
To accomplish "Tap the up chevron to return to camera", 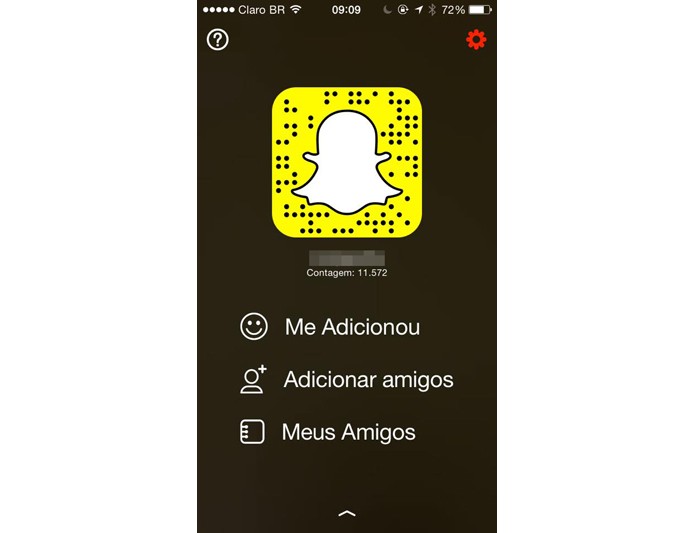I will [347, 512].
